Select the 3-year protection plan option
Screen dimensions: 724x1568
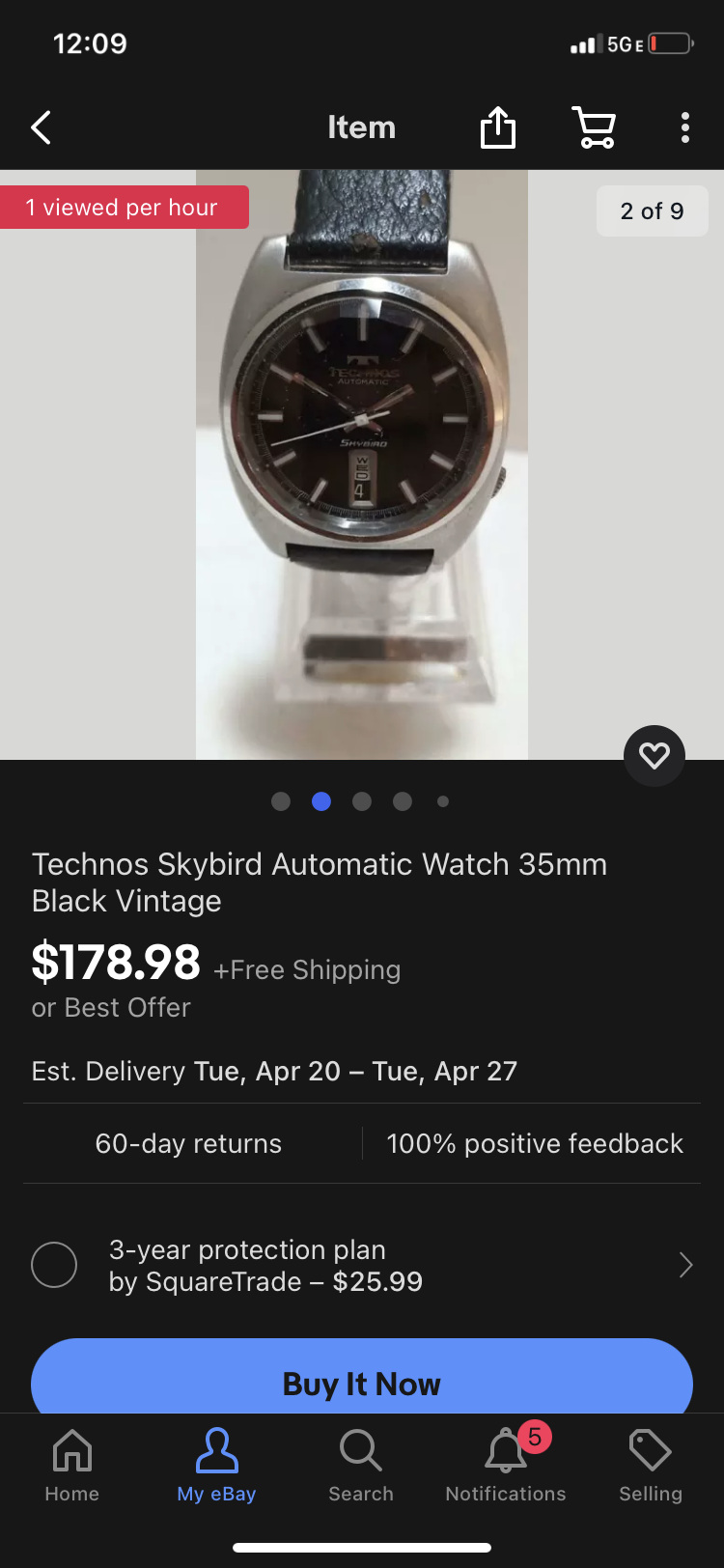point(54,1265)
